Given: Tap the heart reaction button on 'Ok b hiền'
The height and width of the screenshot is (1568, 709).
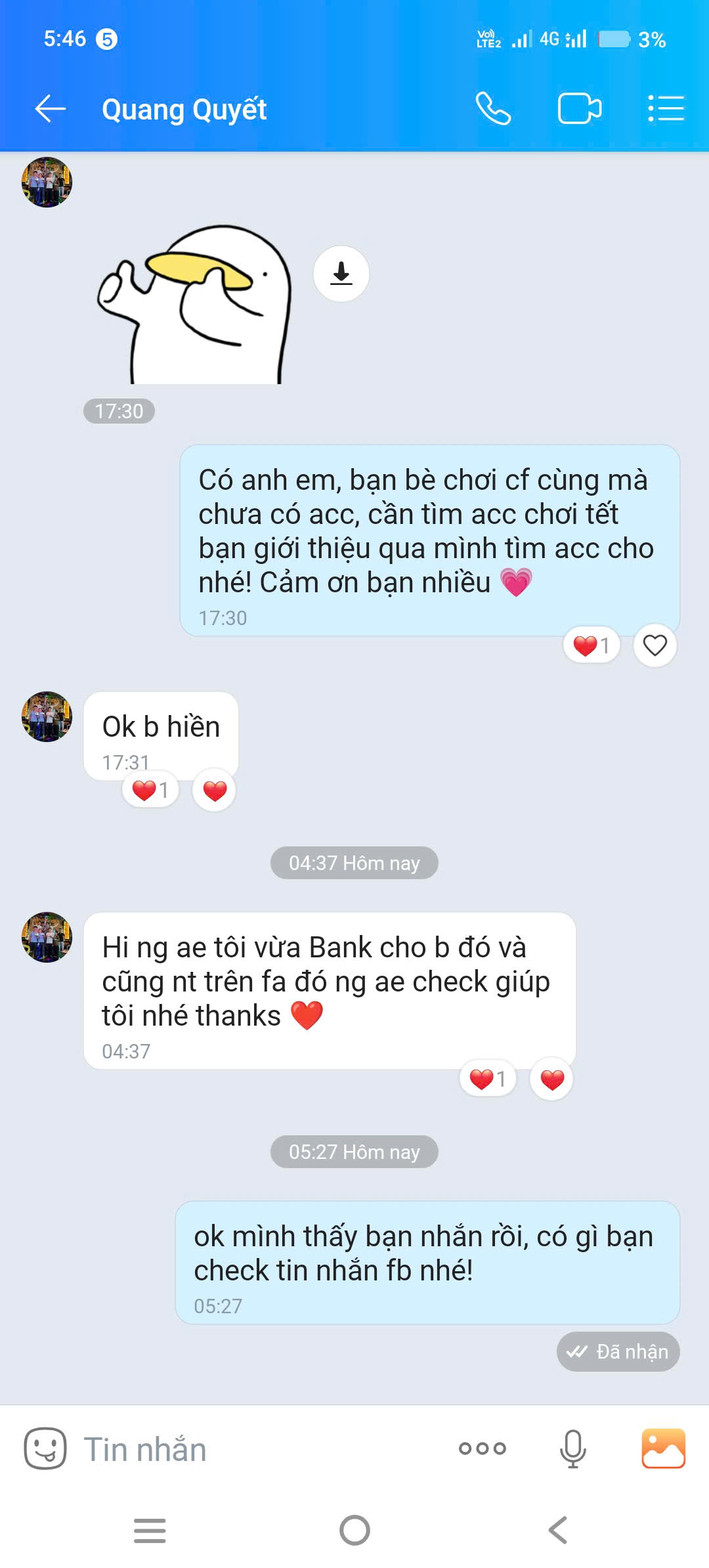Looking at the screenshot, I should click(215, 791).
